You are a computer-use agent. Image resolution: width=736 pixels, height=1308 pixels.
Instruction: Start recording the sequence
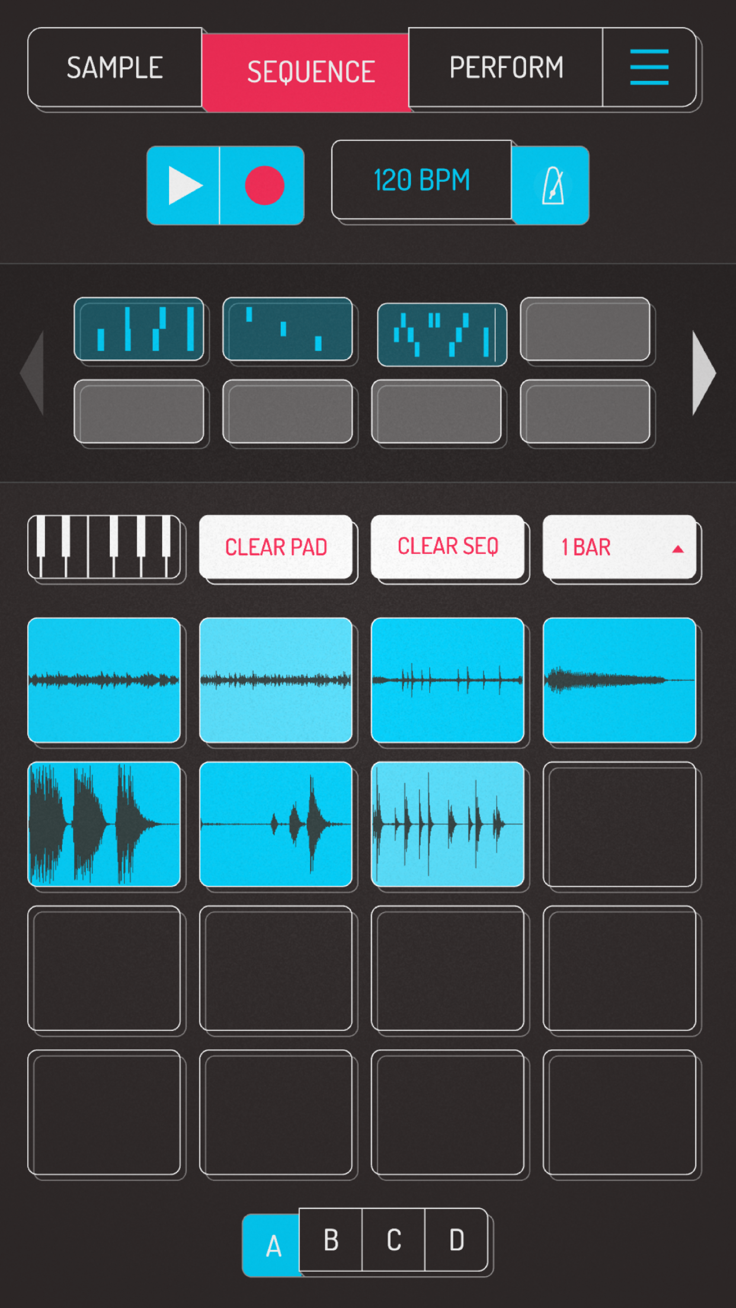pyautogui.click(x=264, y=185)
